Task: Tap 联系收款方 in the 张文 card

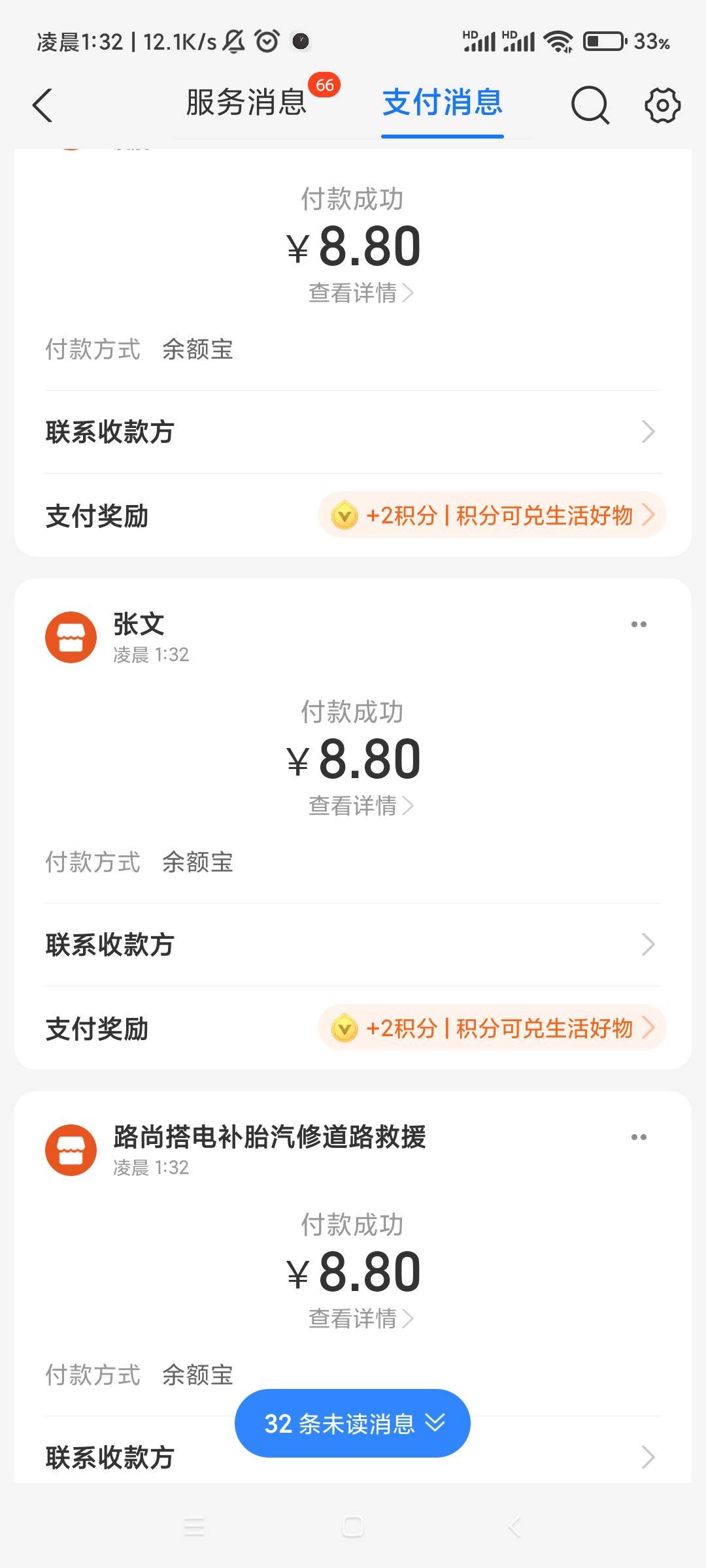Action: (x=353, y=945)
